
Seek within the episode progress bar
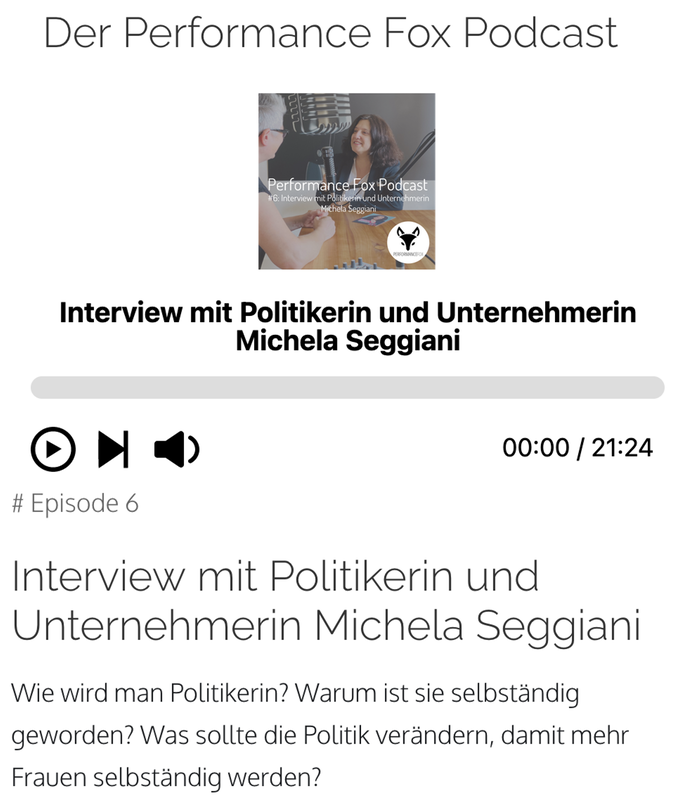(347, 388)
